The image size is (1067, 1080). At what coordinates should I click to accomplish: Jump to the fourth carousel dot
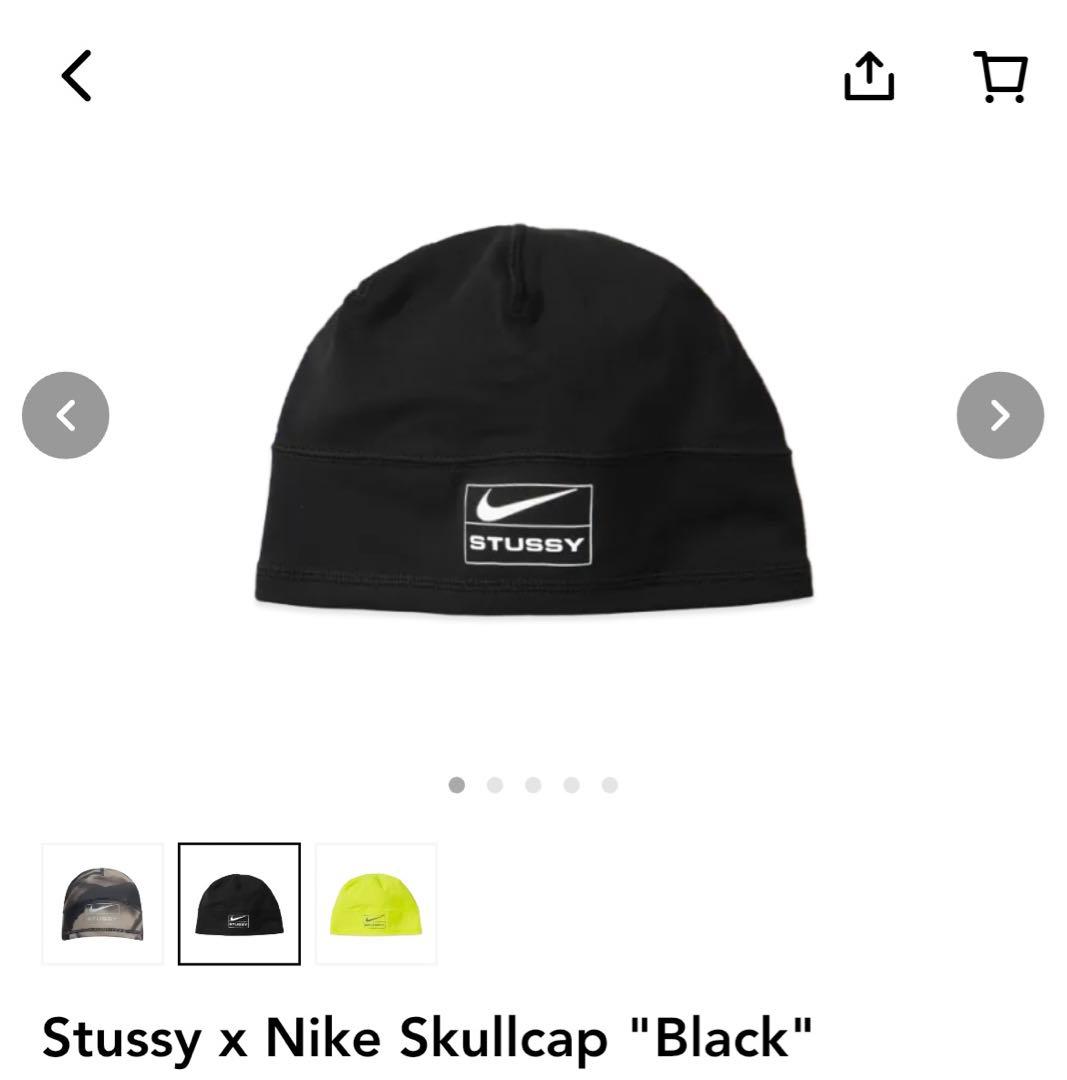point(571,785)
